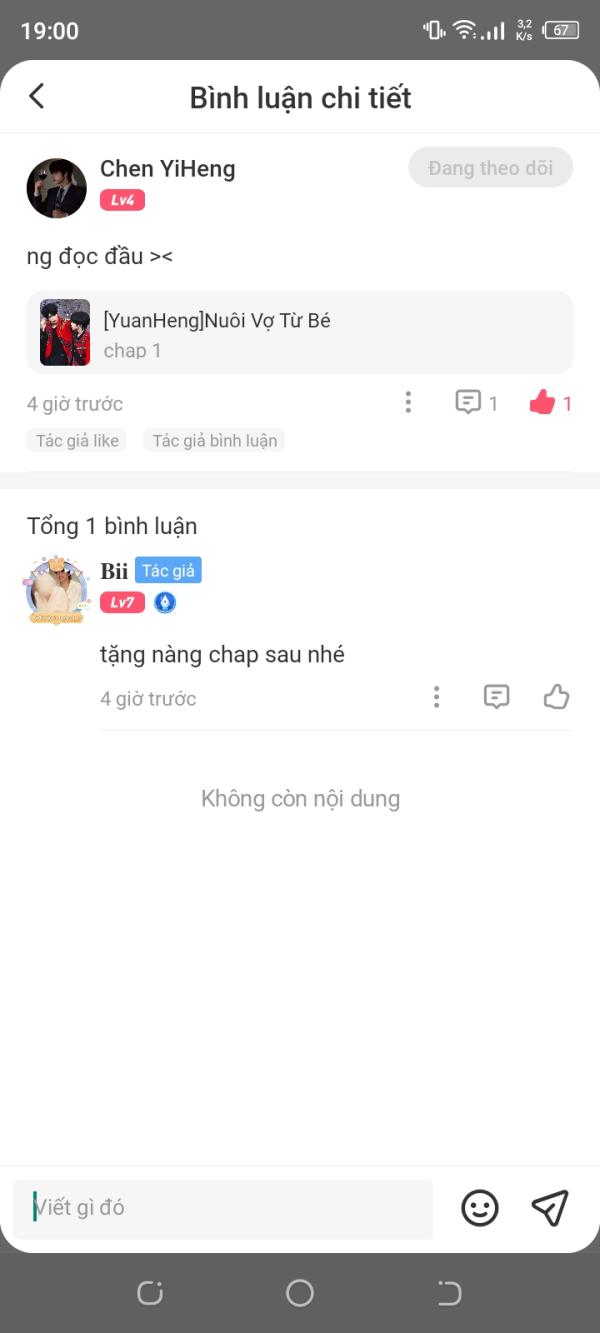The height and width of the screenshot is (1333, 600).
Task: Go to the system home screen
Action: (300, 1293)
